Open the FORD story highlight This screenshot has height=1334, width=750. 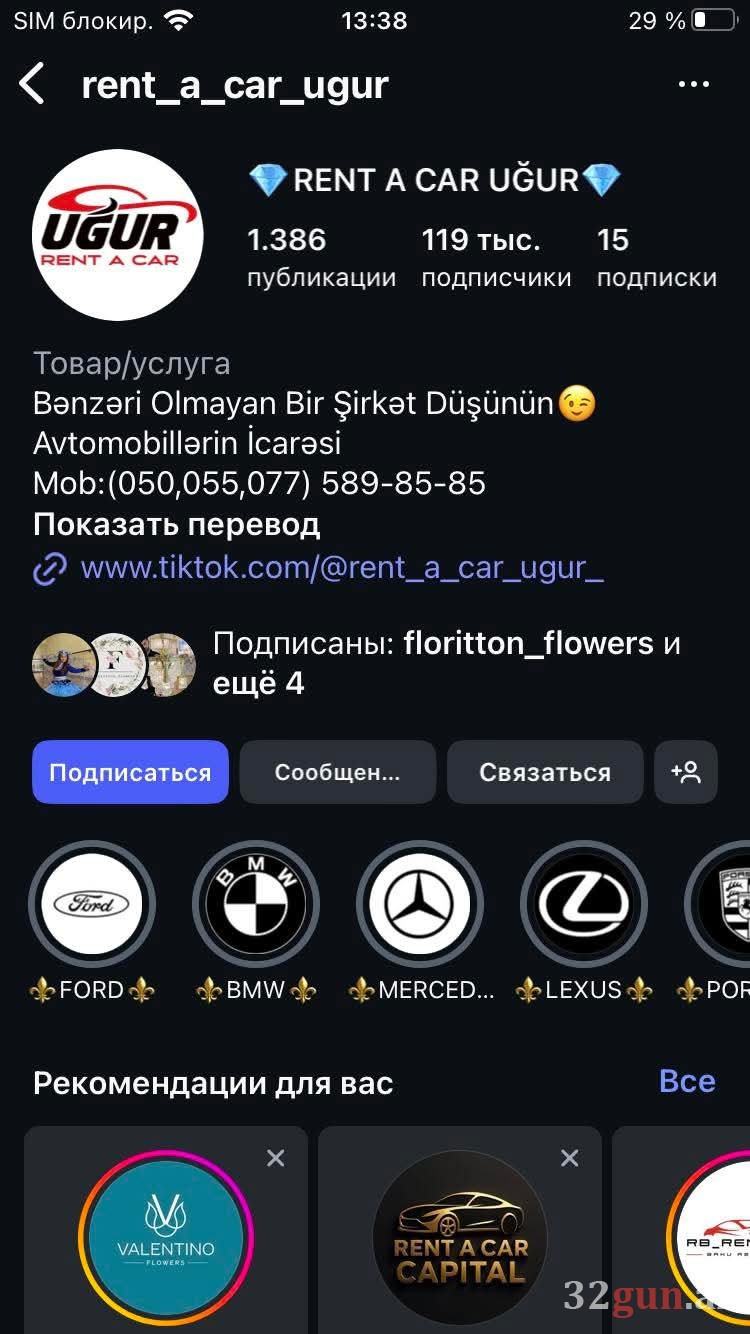coord(92,904)
